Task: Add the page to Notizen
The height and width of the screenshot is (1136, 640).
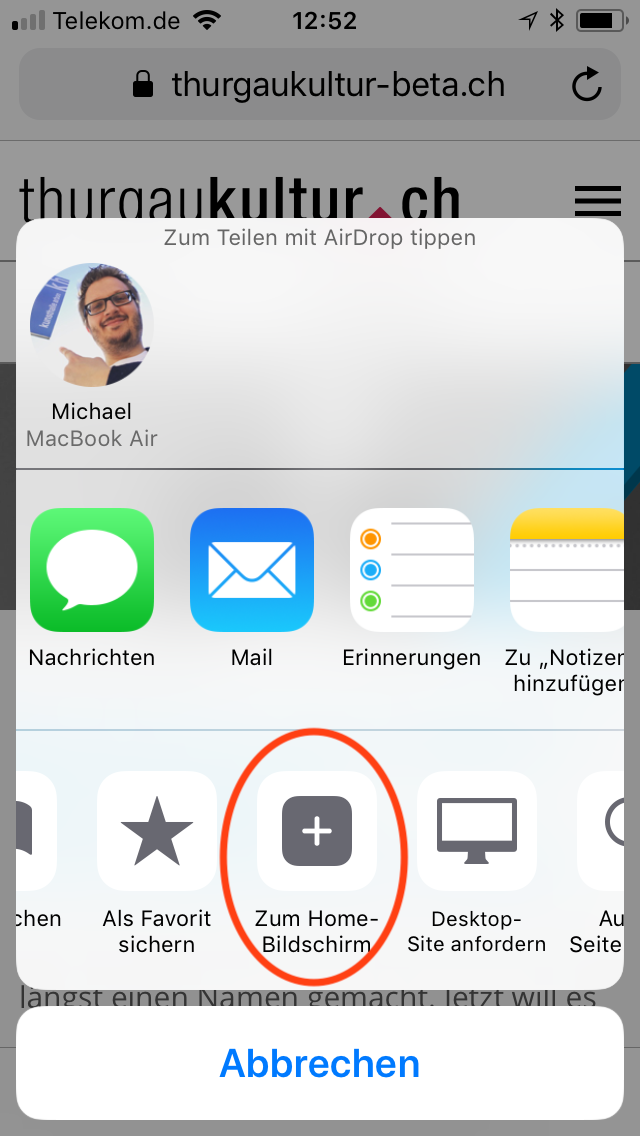Action: (x=568, y=570)
